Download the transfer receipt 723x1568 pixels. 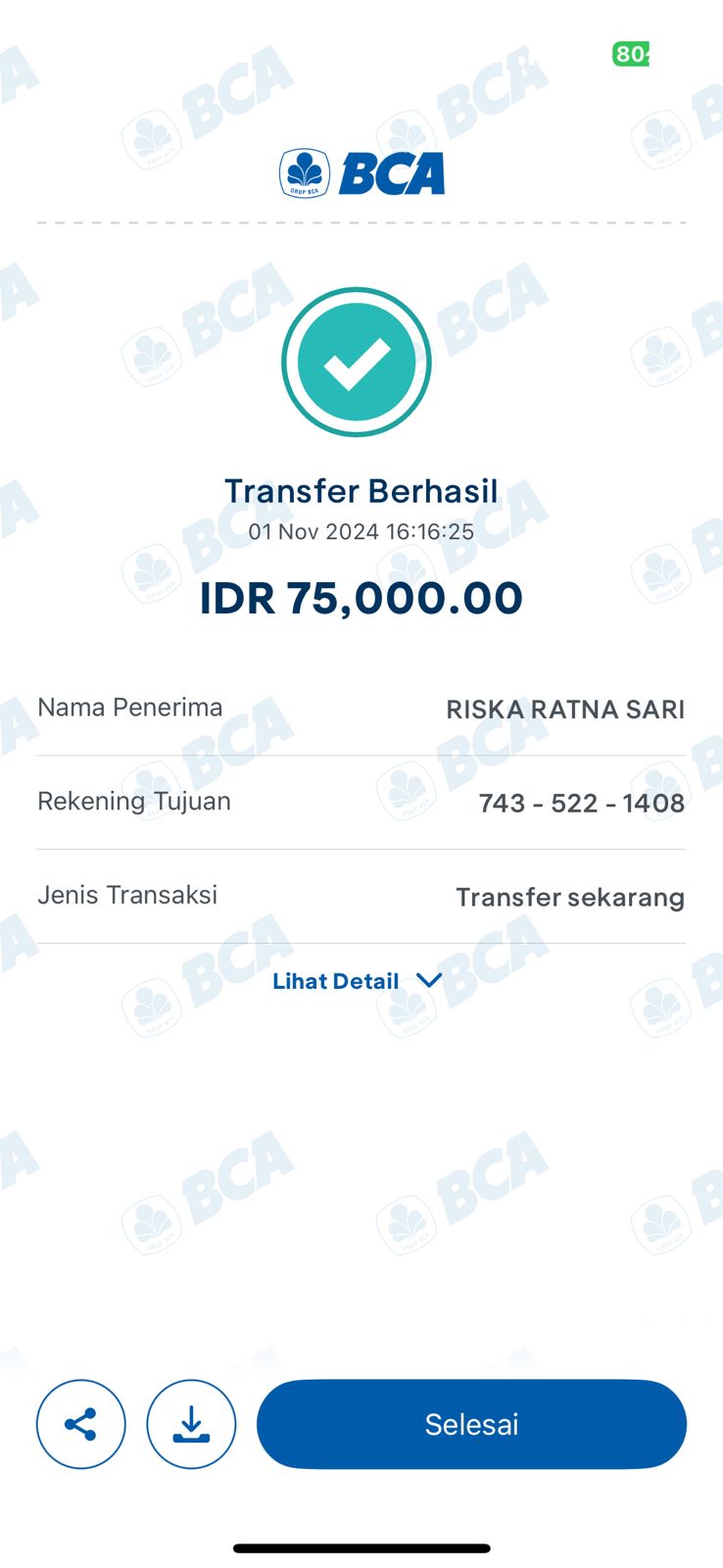(191, 1424)
